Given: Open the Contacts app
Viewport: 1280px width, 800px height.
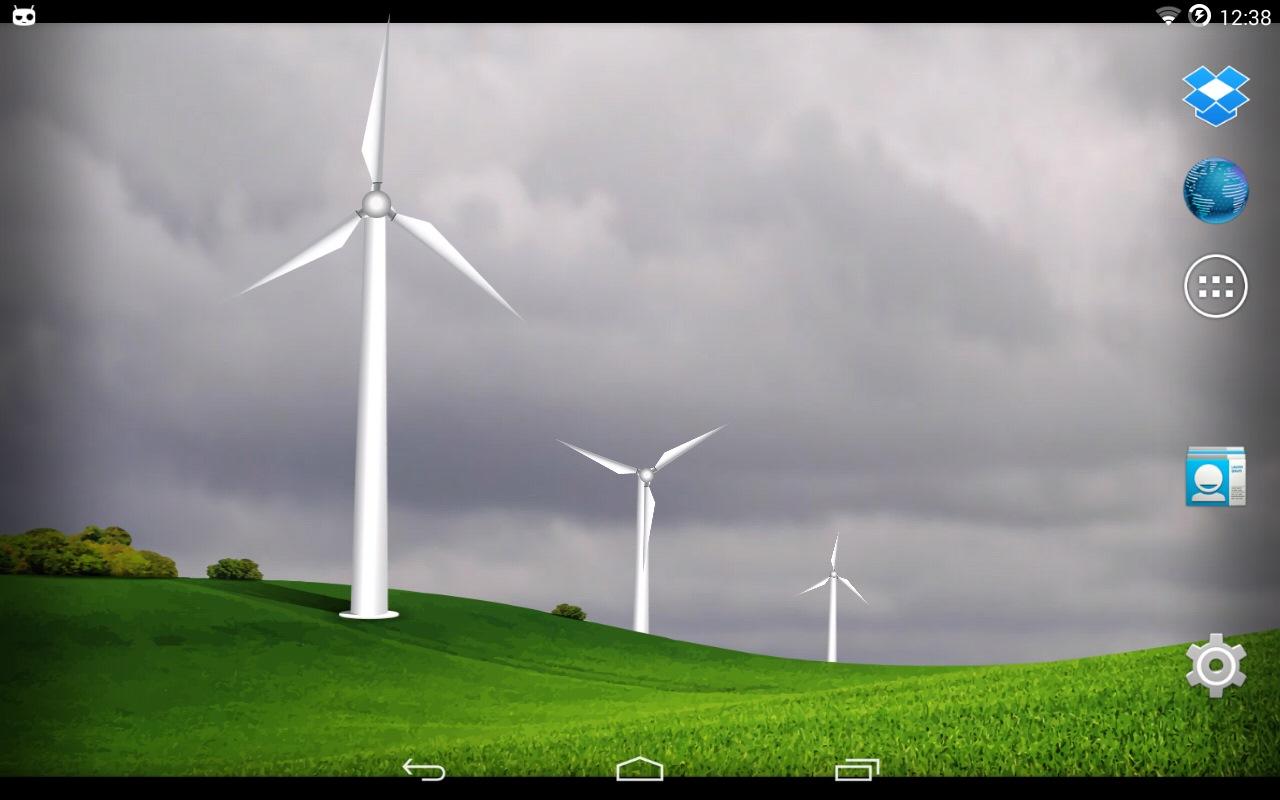Looking at the screenshot, I should click(x=1215, y=476).
